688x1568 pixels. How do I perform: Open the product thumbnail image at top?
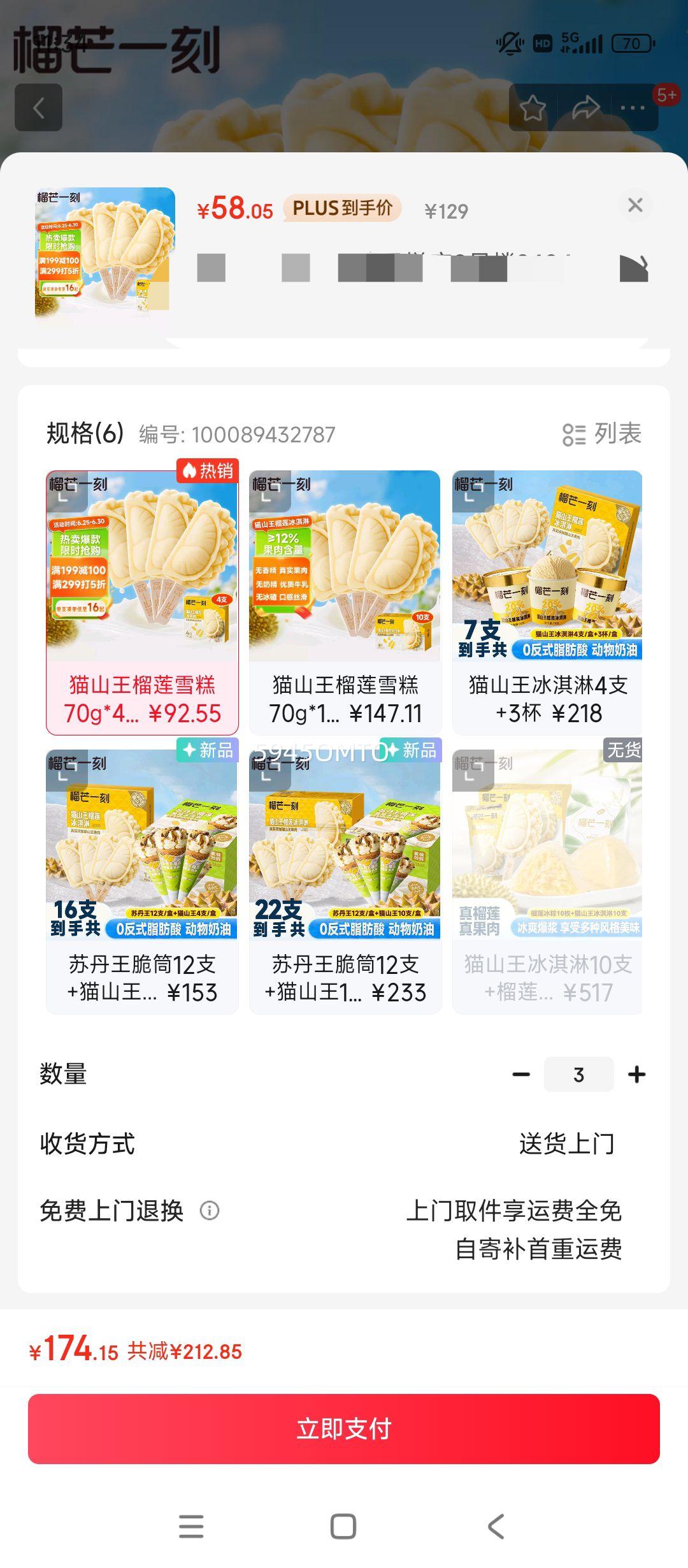(x=105, y=252)
